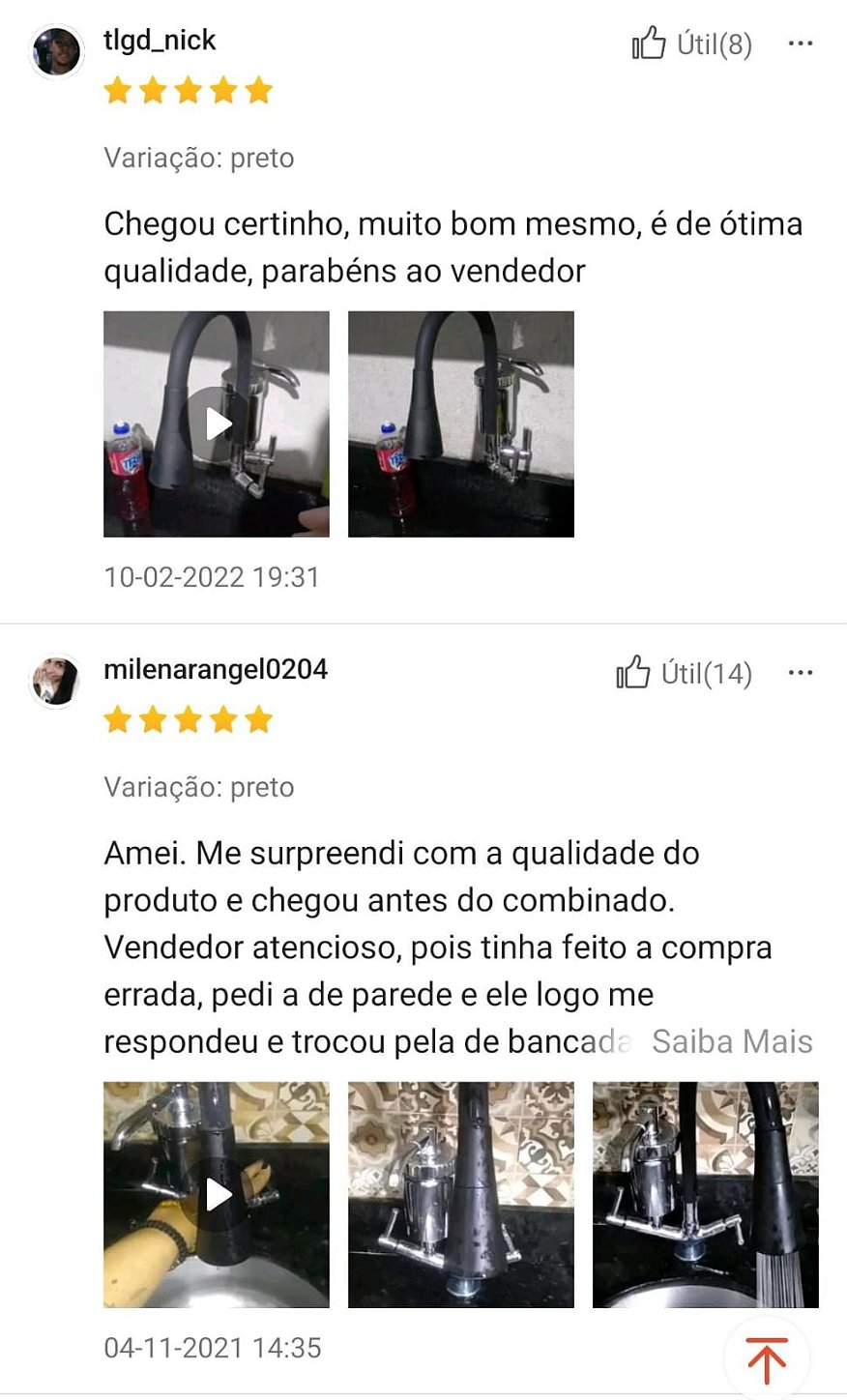
Task: Open the second photo in tlgd_nick's review
Action: 461,423
